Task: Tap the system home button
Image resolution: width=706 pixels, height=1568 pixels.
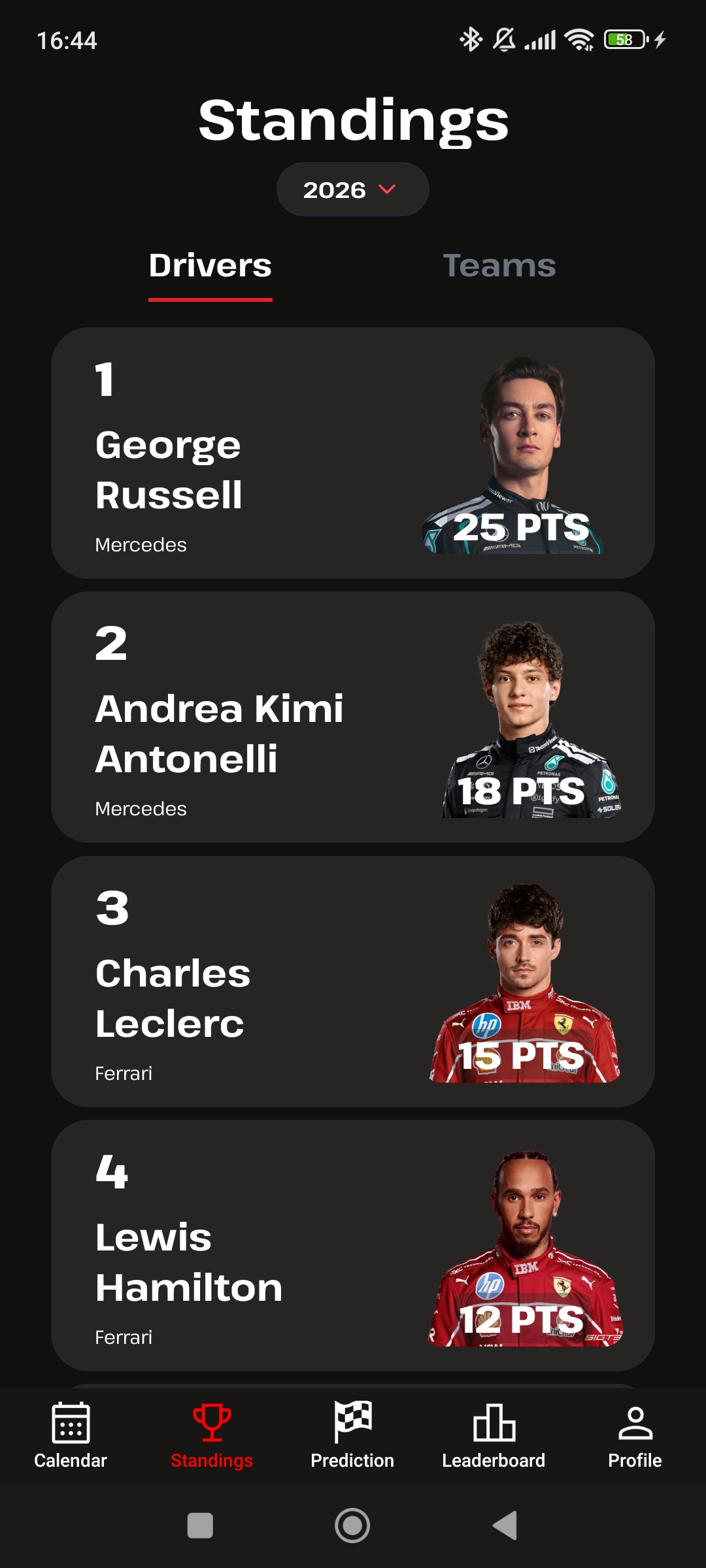Action: [x=352, y=1526]
